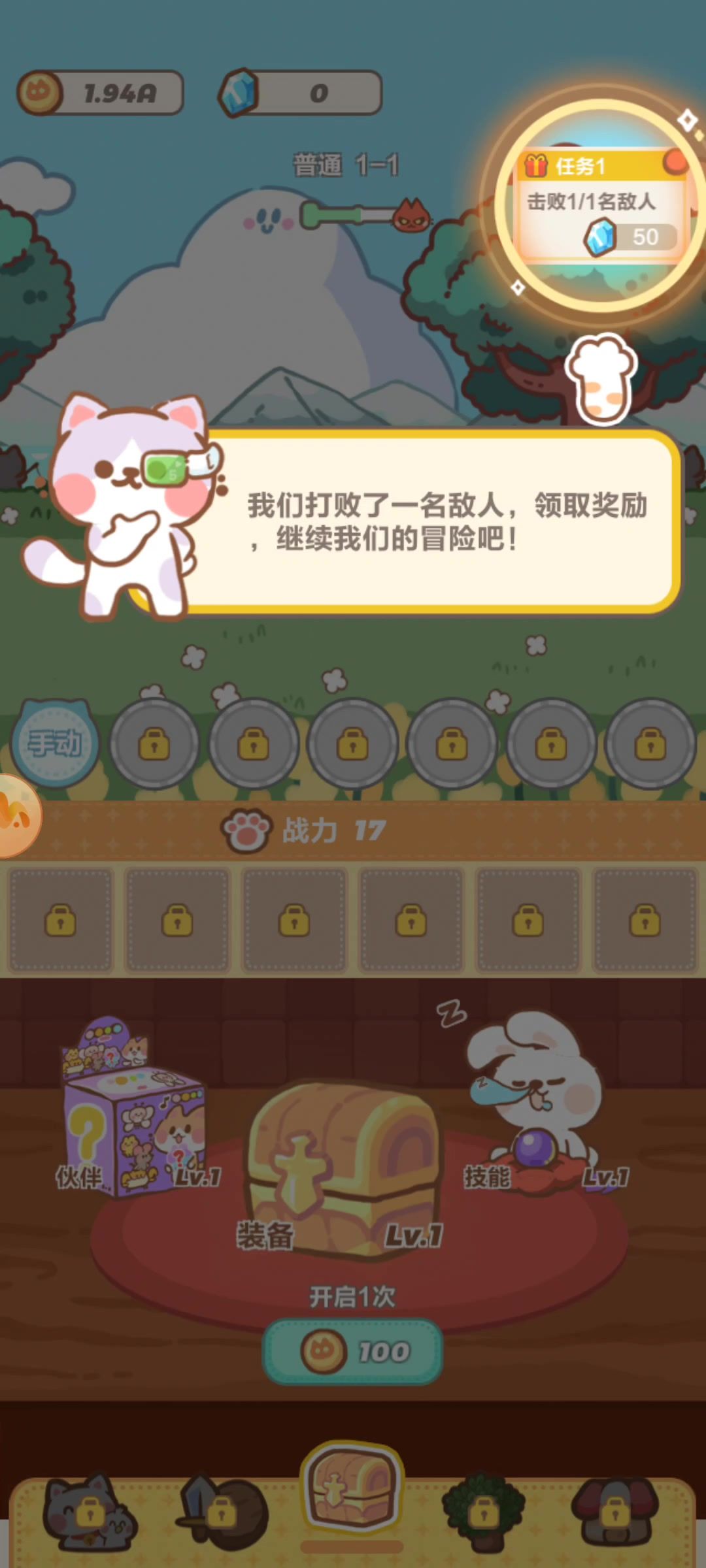Image resolution: width=706 pixels, height=1568 pixels.
Task: Tap the blue gem balance counter
Action: (301, 93)
